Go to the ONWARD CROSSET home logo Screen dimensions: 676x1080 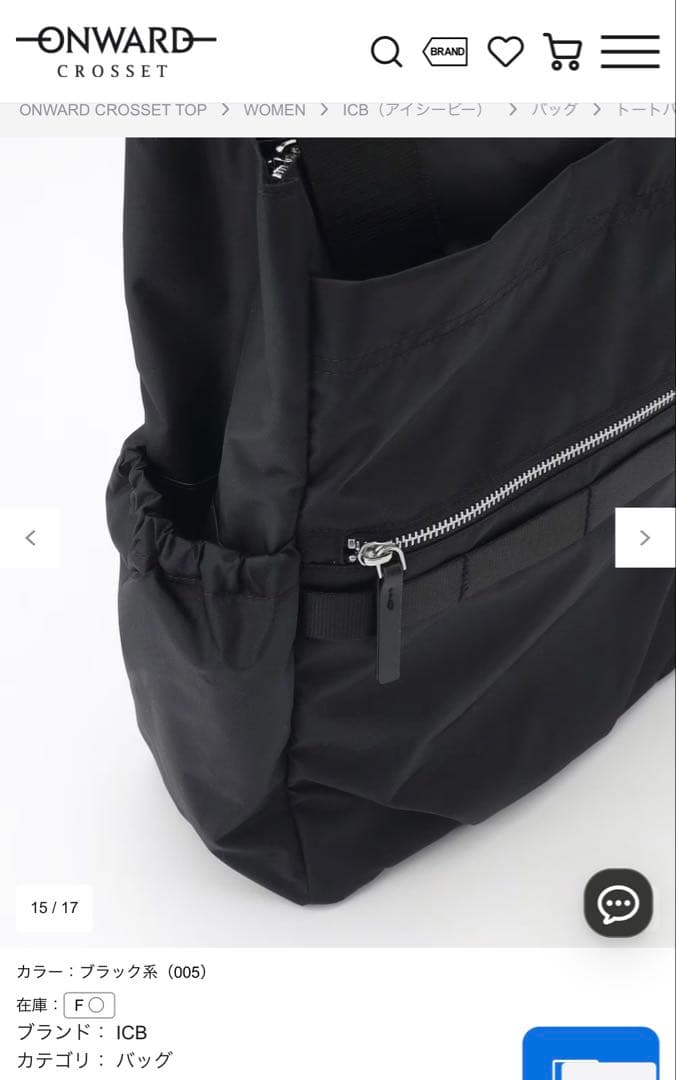click(115, 51)
